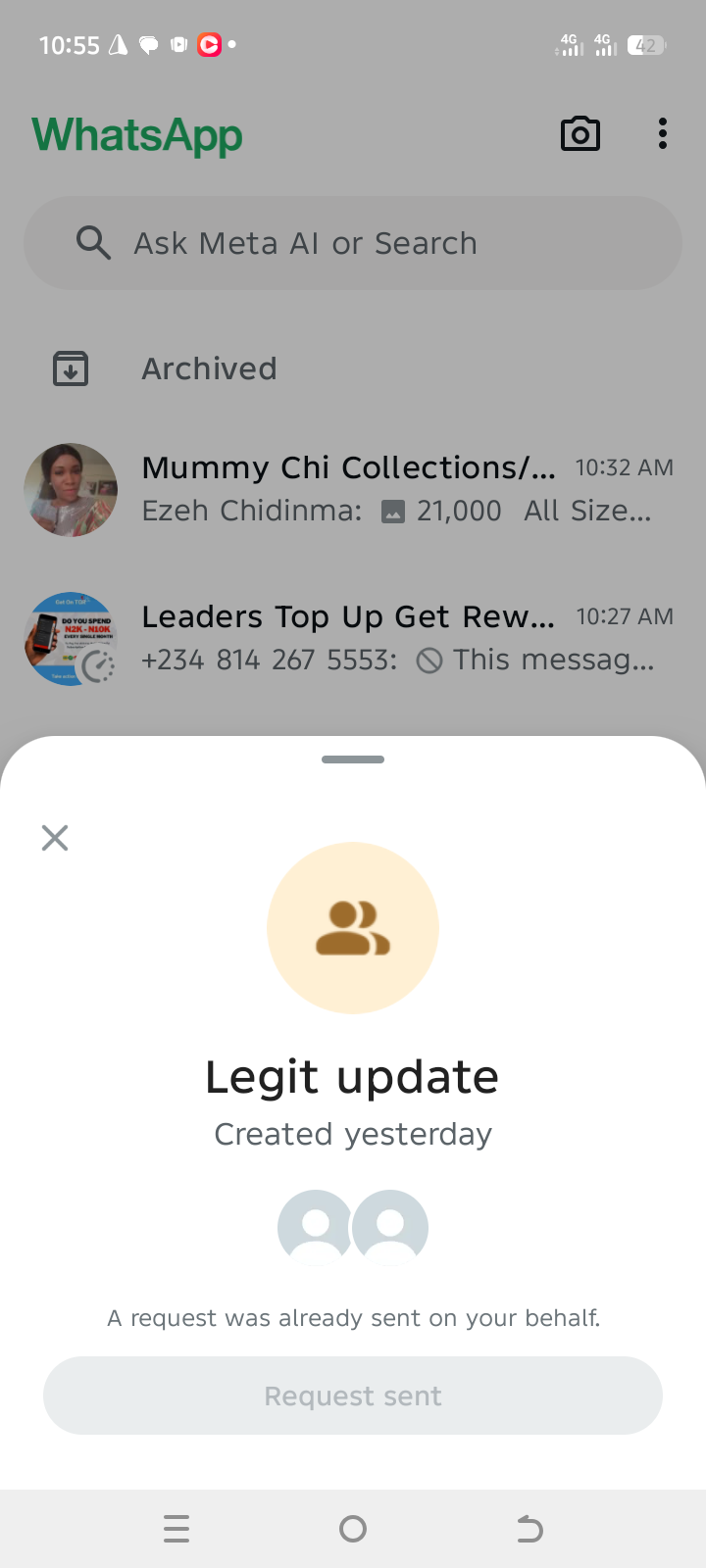Open the Leaders Top Up Get Rewards chat

pos(392,638)
